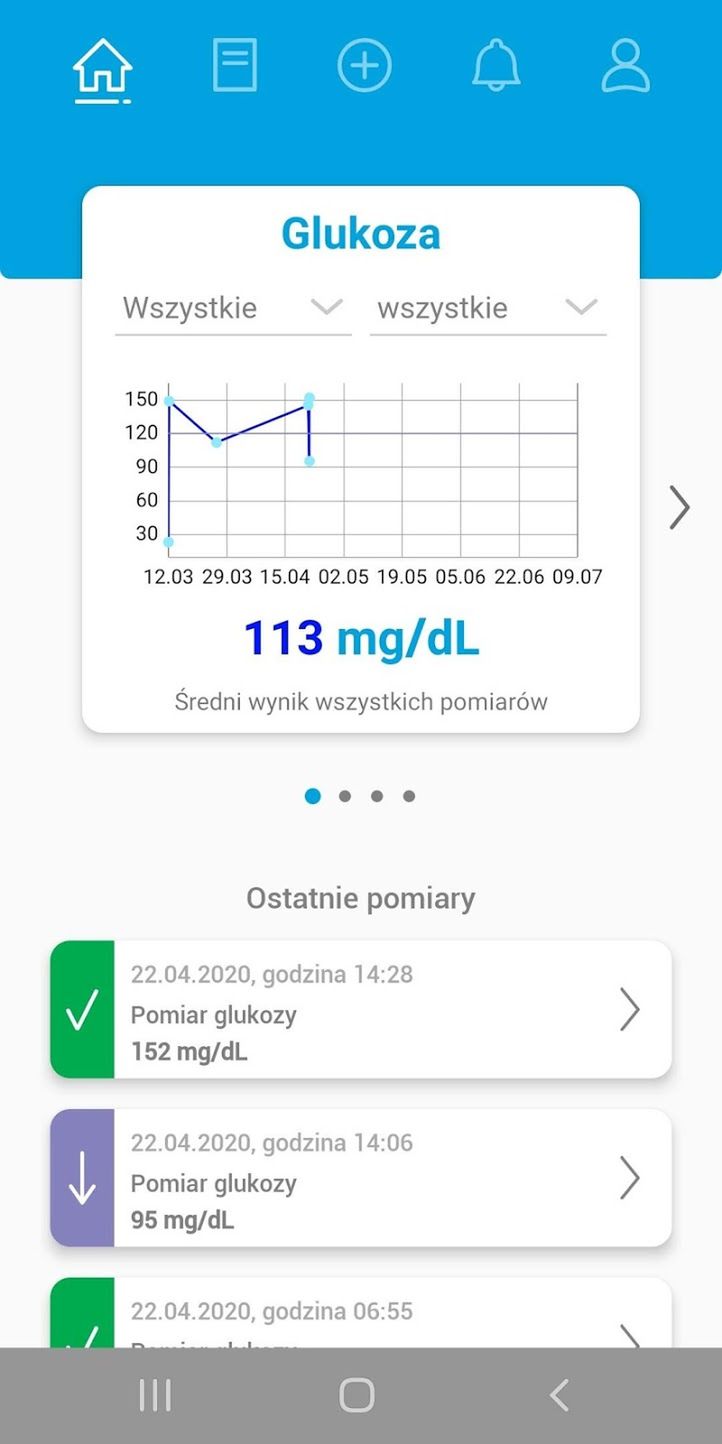Screen dimensions: 722x1444
Task: Tap the system back button
Action: coord(560,1395)
